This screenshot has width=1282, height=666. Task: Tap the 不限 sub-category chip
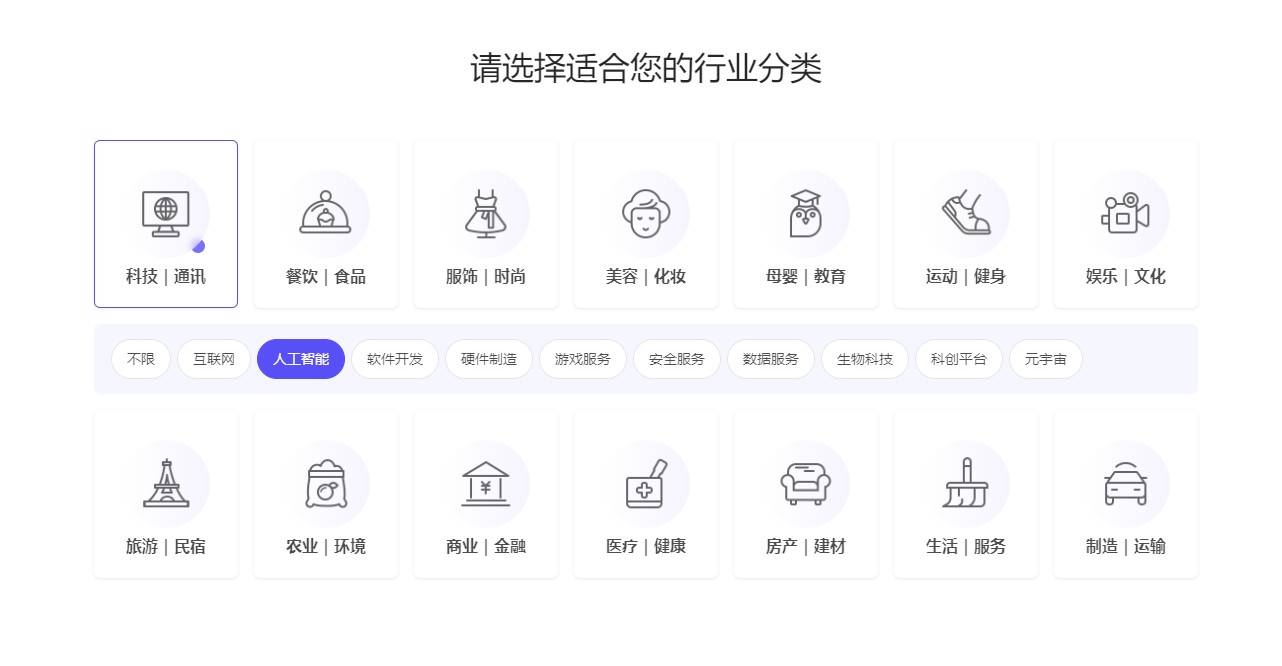tap(141, 359)
